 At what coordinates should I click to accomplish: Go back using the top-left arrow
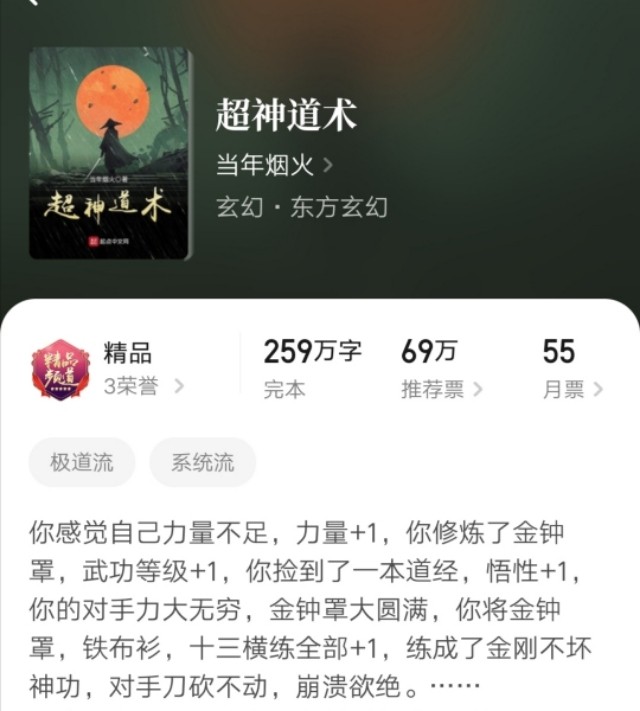point(34,4)
